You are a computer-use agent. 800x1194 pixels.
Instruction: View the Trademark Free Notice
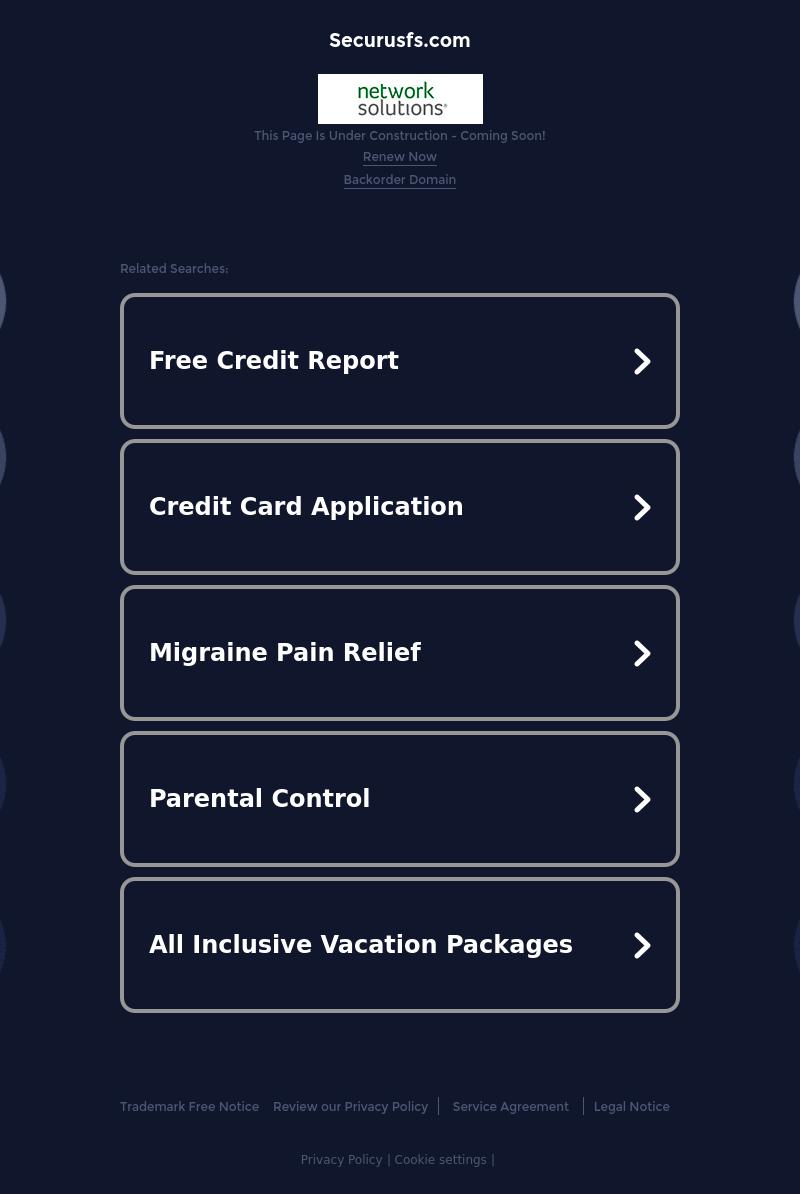click(189, 1107)
